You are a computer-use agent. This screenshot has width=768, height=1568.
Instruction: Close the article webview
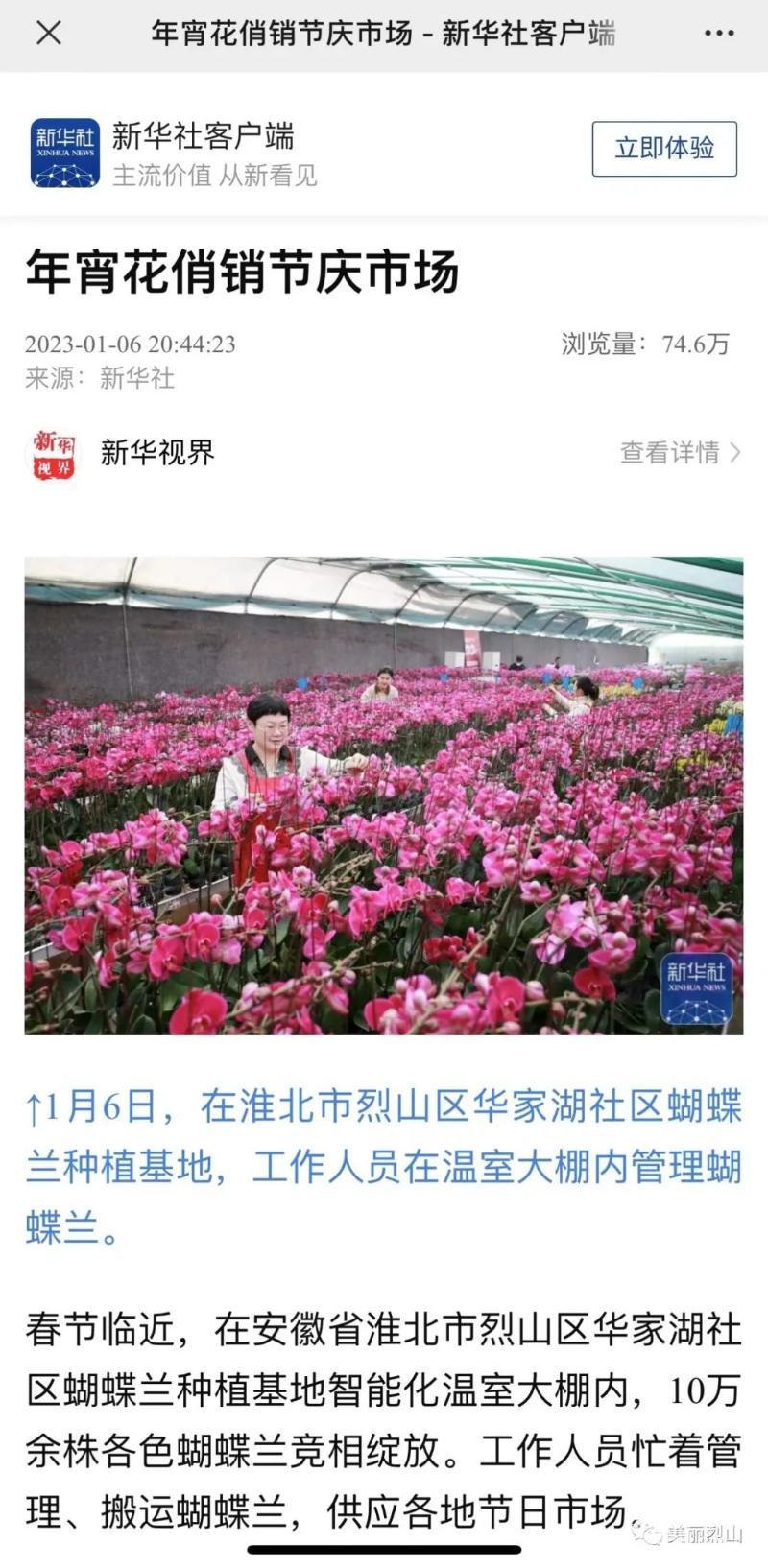pos(48,34)
